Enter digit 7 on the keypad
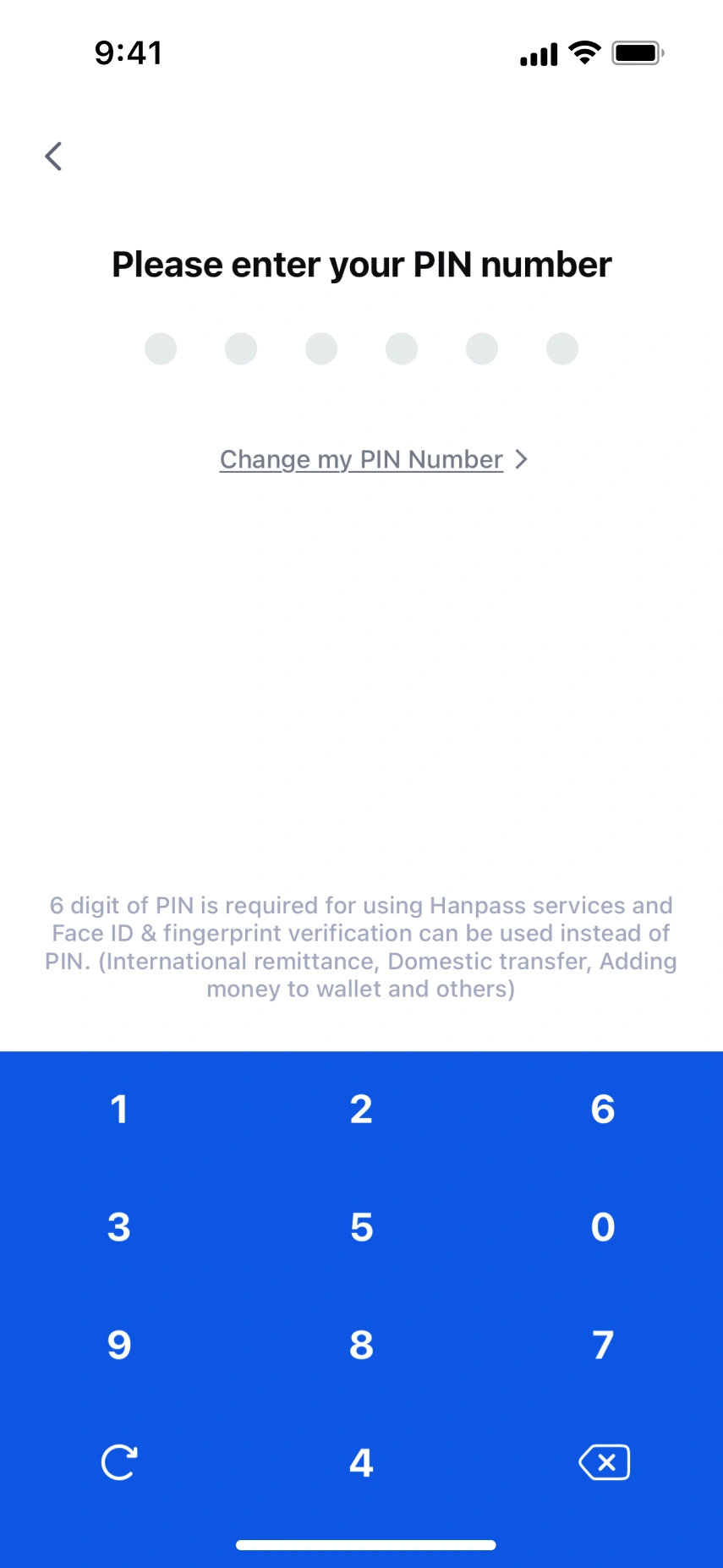 coord(603,1345)
